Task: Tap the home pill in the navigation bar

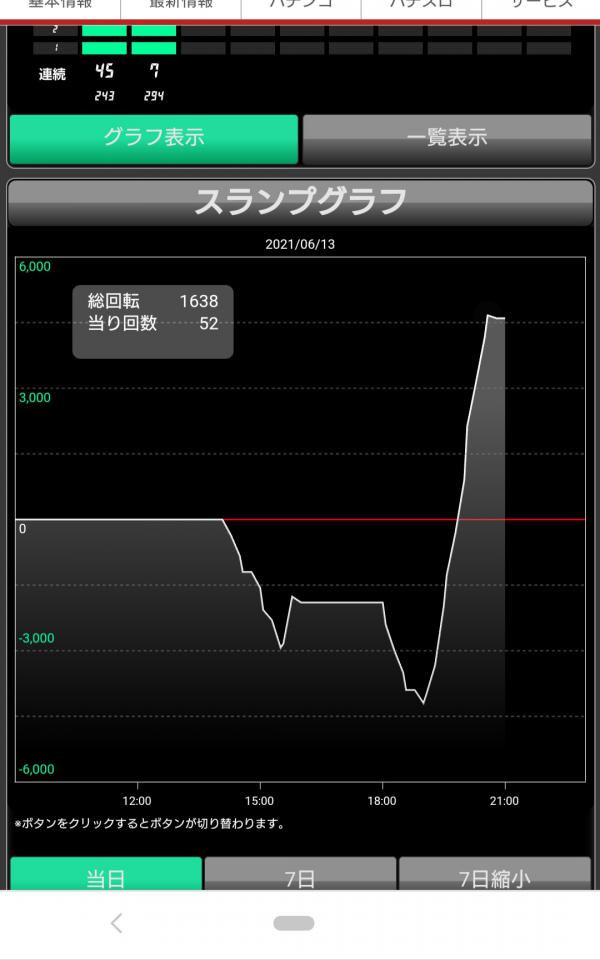Action: point(293,924)
